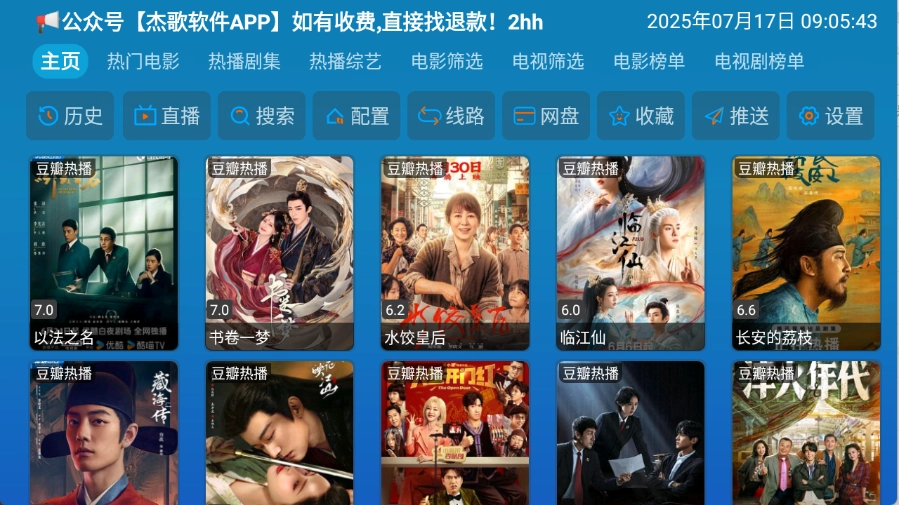Switch to the 热播剧集 tab
Image resolution: width=899 pixels, height=505 pixels.
click(244, 61)
